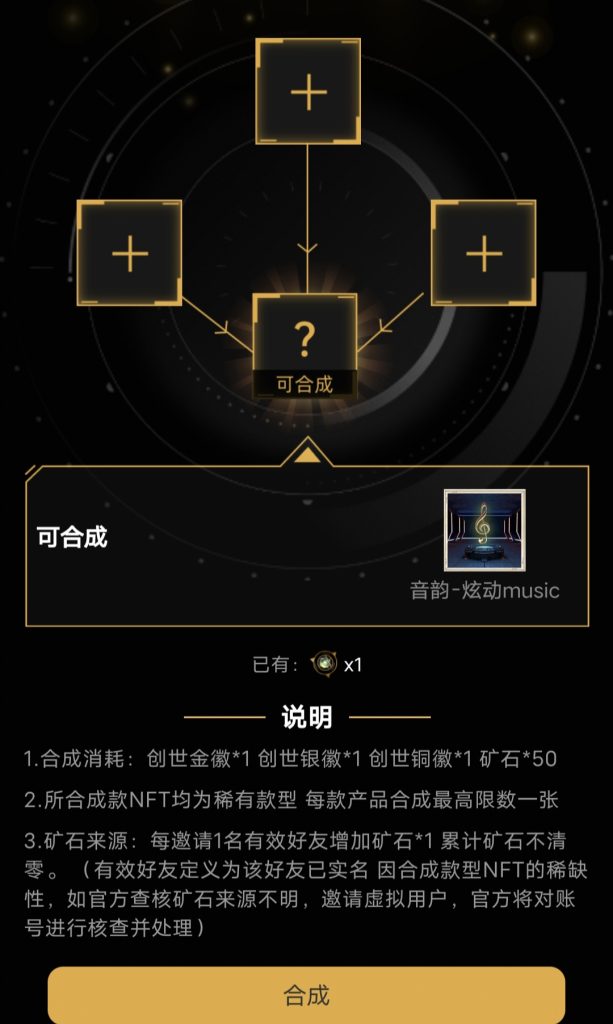Add material to the top slot

tap(308, 92)
